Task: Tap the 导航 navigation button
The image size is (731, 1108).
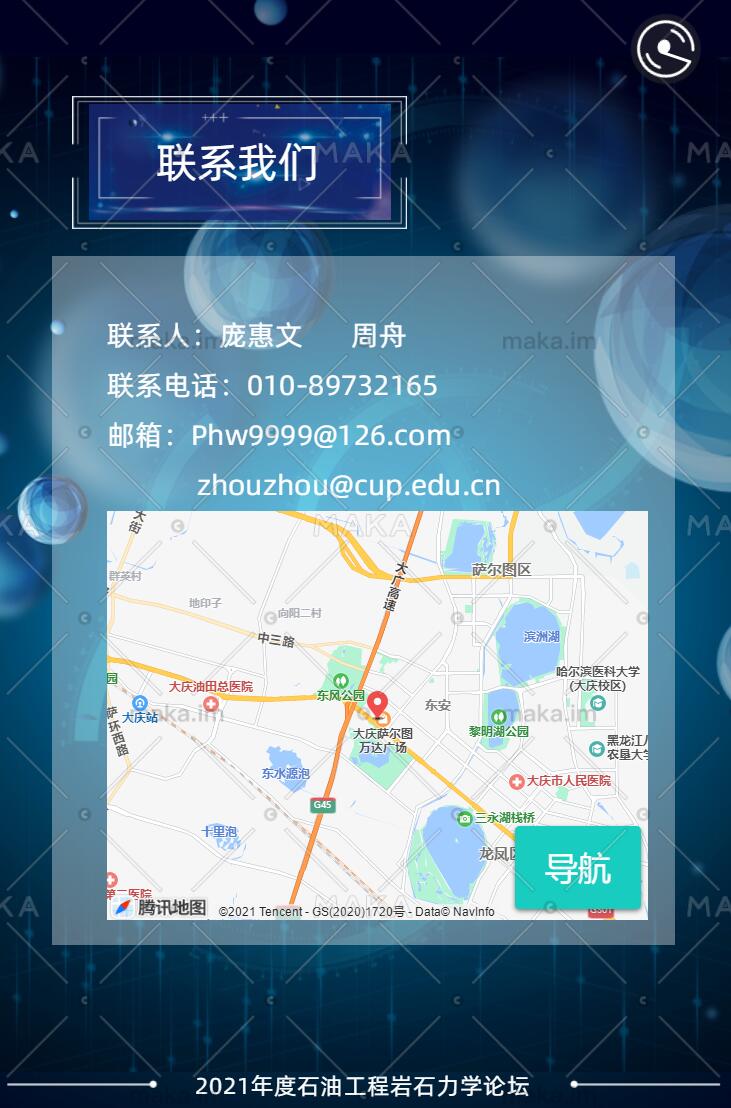Action: click(577, 867)
